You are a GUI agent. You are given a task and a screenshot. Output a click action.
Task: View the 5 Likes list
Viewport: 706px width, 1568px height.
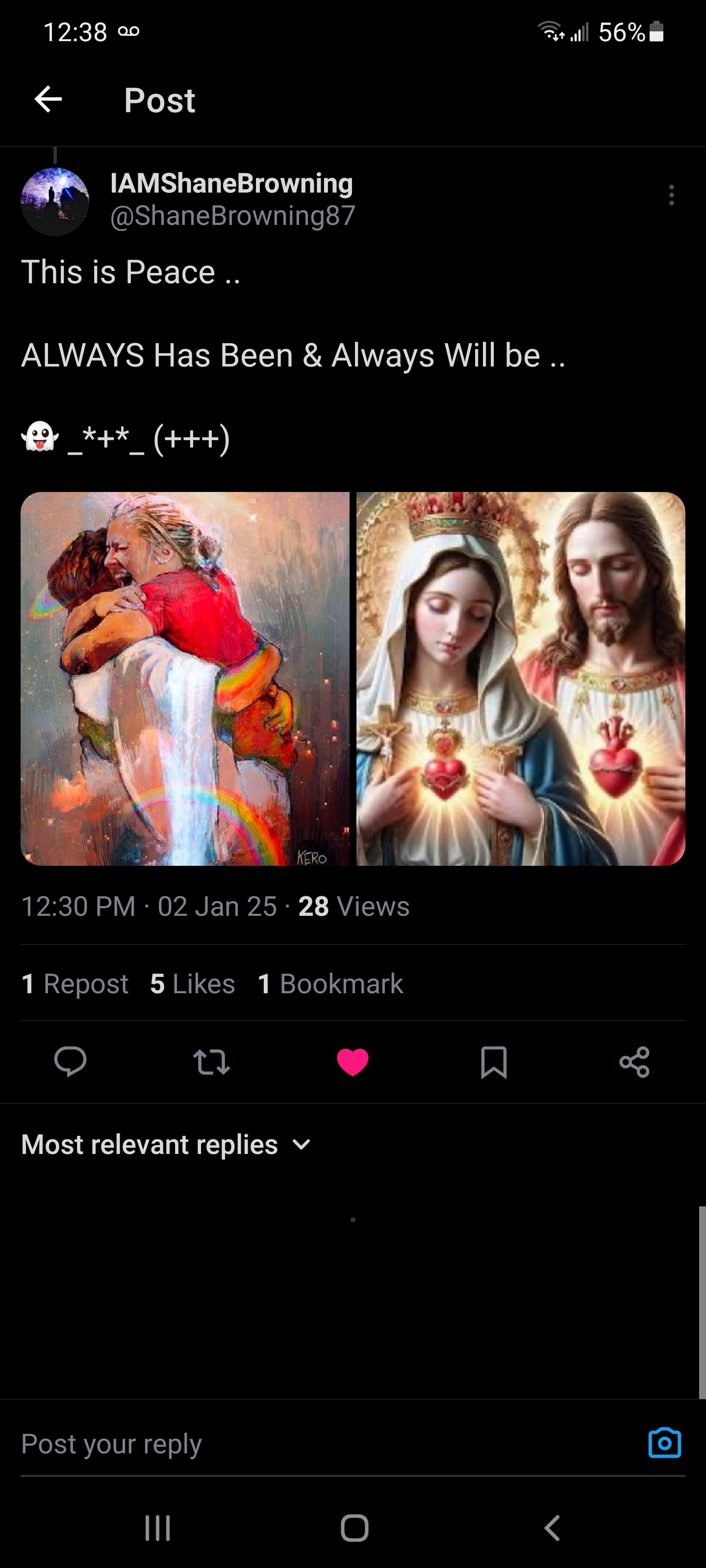(x=193, y=983)
